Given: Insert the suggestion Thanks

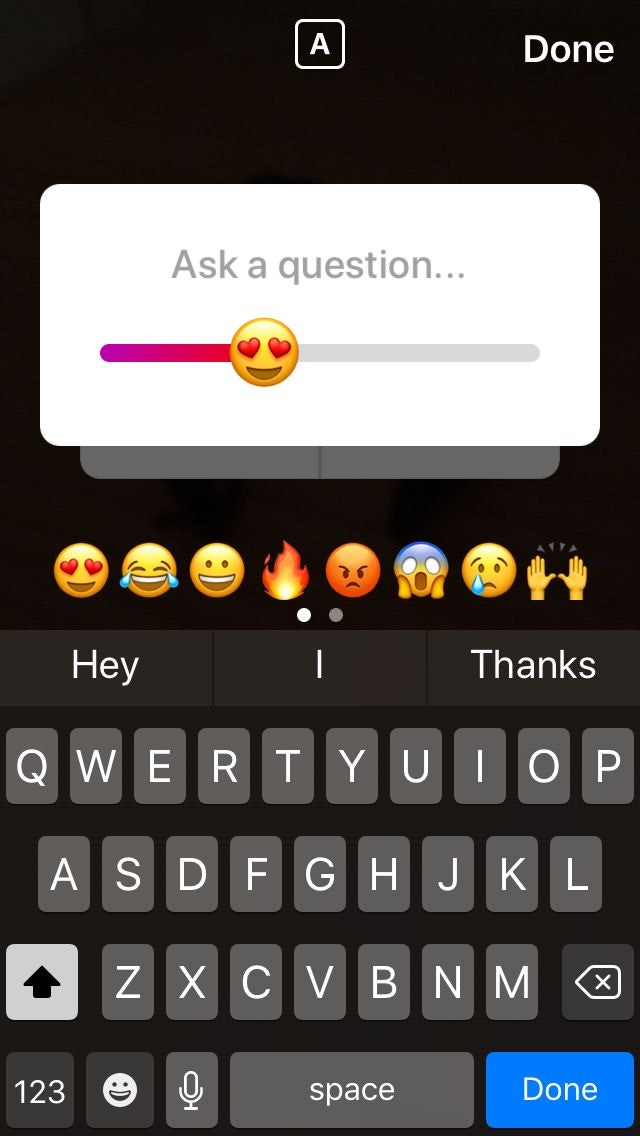Looking at the screenshot, I should coord(533,666).
